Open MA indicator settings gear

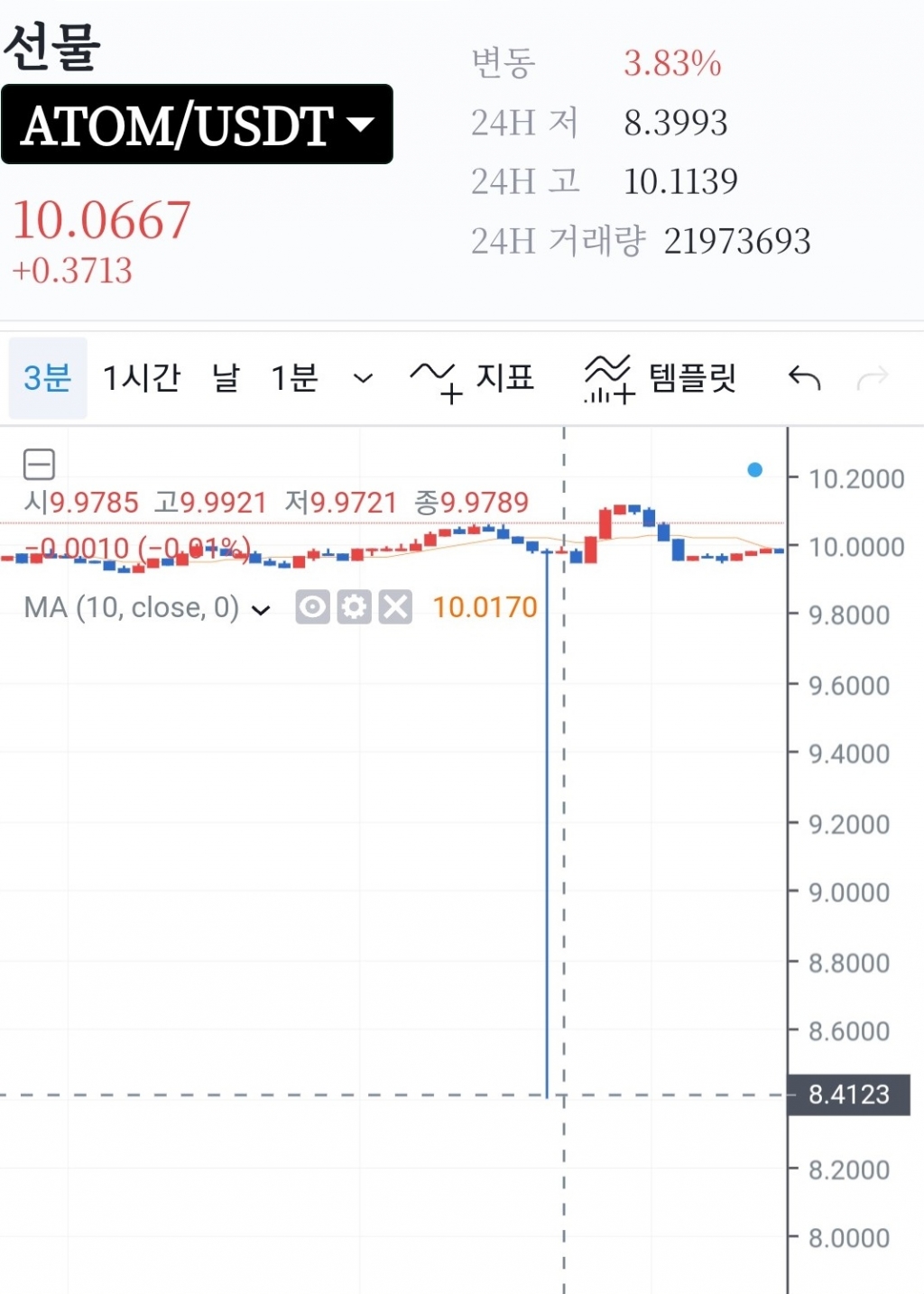[354, 607]
